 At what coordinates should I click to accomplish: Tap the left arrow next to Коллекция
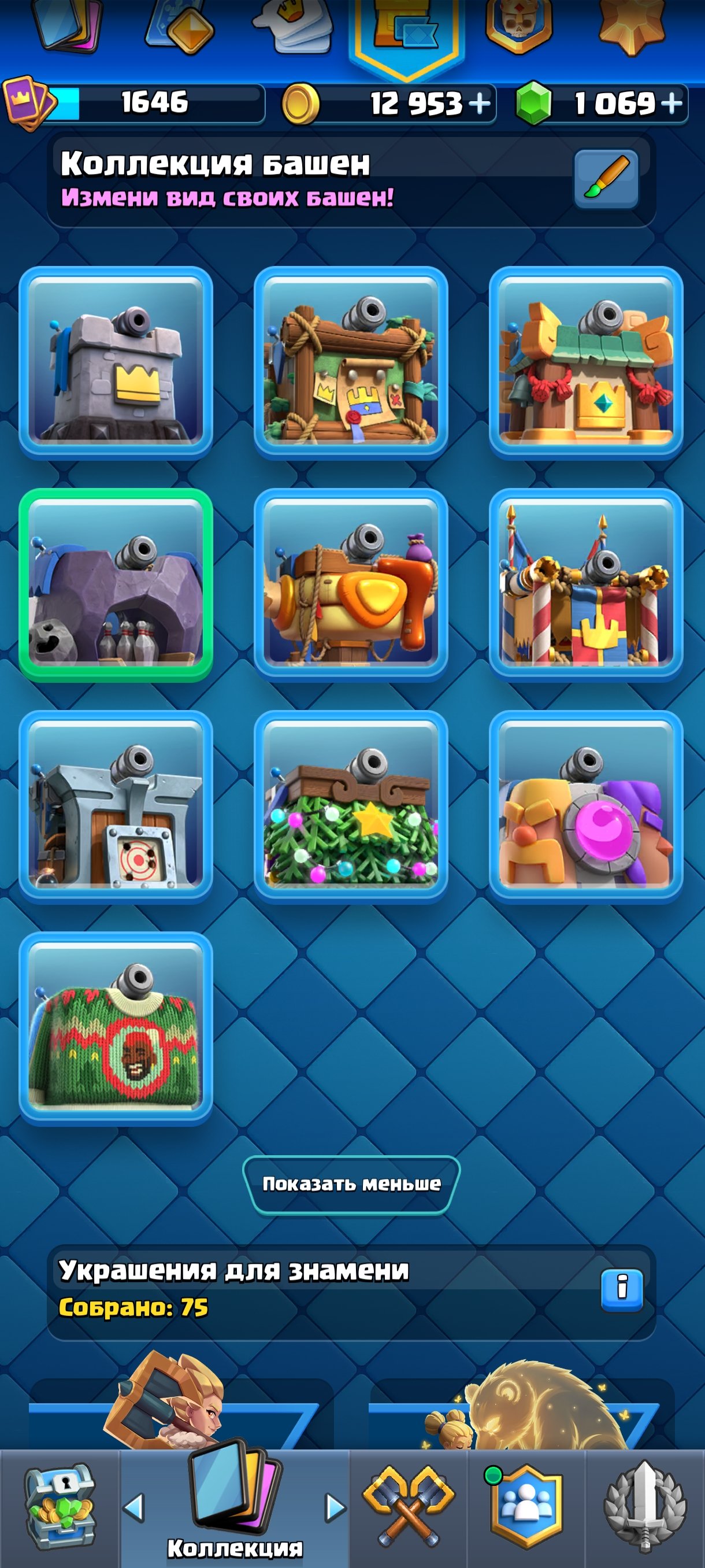[x=134, y=1507]
